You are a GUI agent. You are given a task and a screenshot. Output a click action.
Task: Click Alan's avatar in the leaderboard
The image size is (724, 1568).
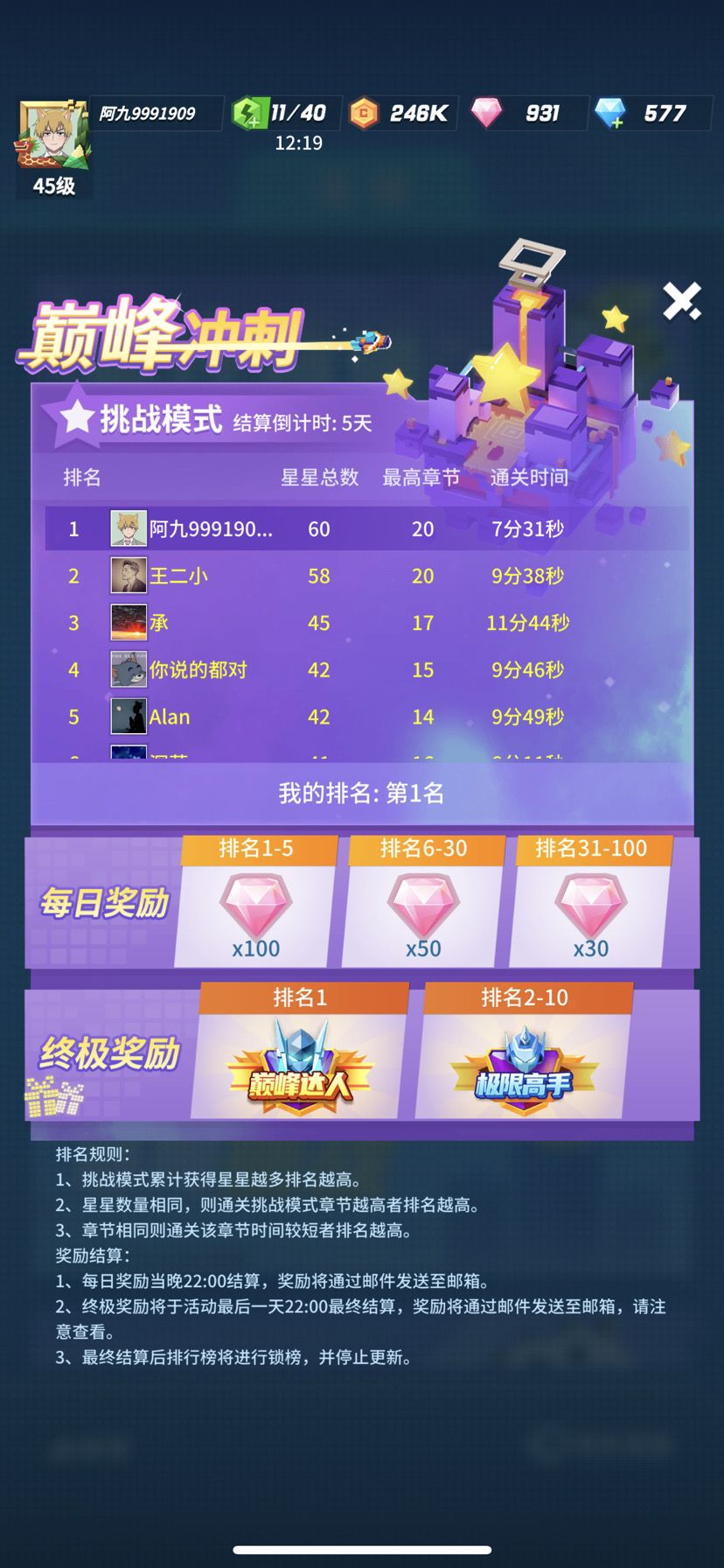click(129, 717)
